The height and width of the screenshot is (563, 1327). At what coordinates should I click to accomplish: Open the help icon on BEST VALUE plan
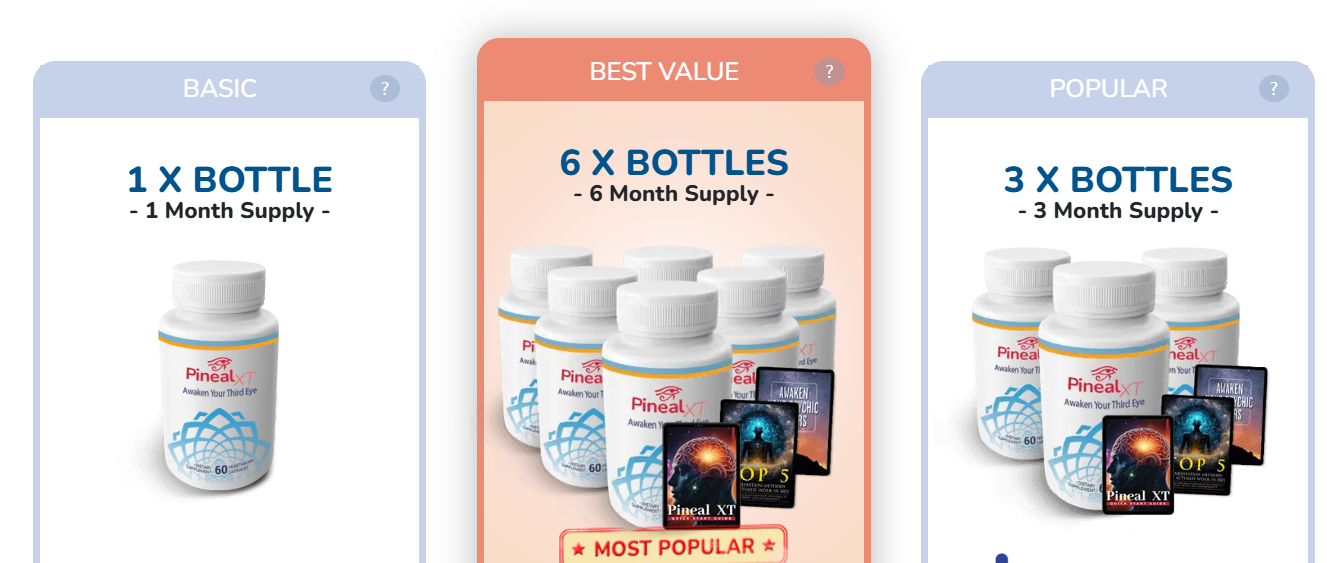[x=828, y=72]
